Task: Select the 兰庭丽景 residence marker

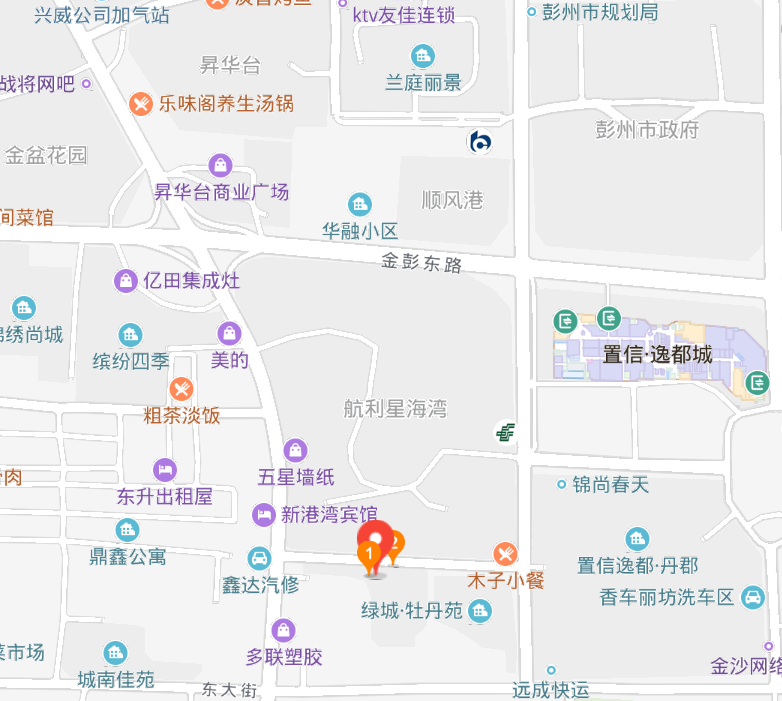Action: 423,56
